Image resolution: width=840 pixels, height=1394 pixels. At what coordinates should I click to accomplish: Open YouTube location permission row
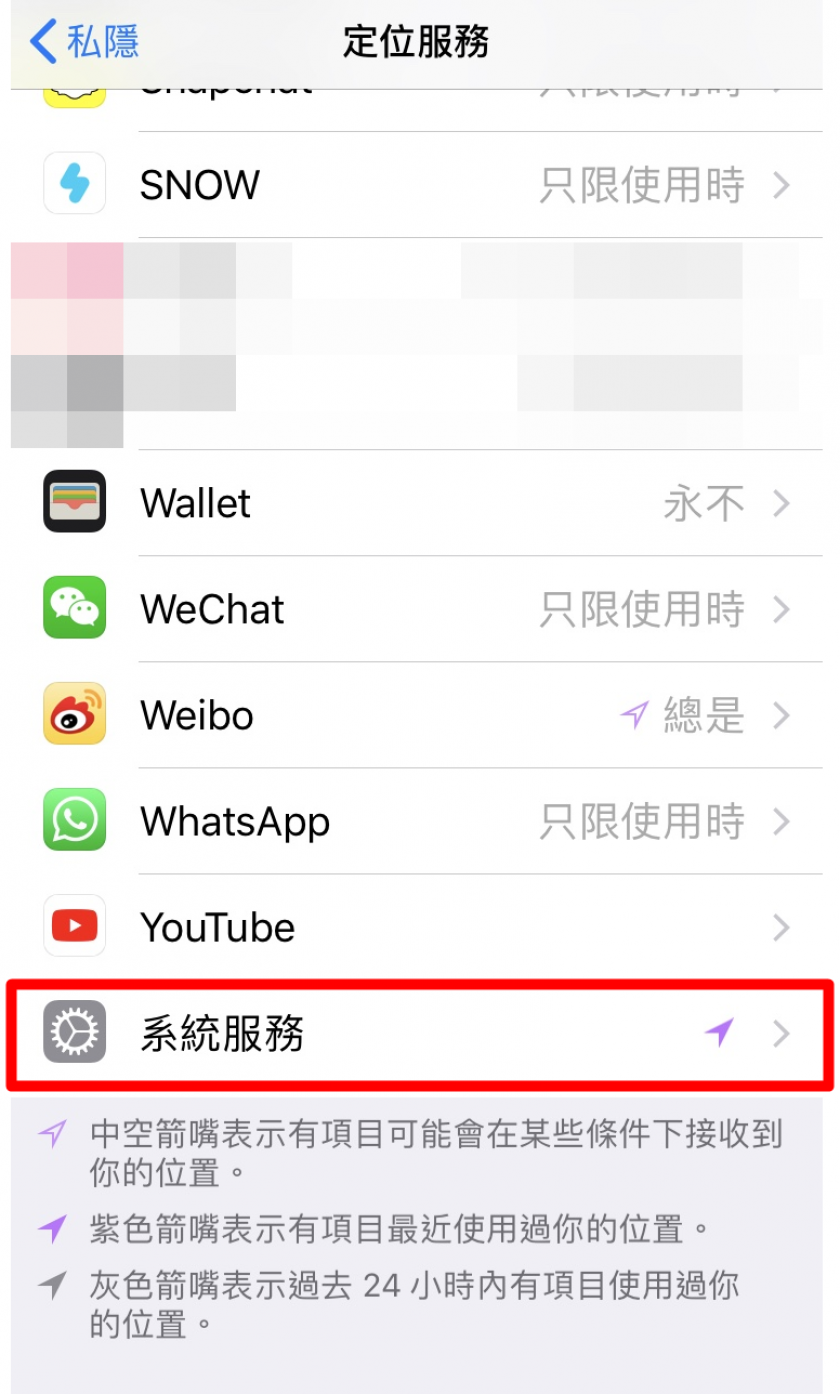[420, 927]
